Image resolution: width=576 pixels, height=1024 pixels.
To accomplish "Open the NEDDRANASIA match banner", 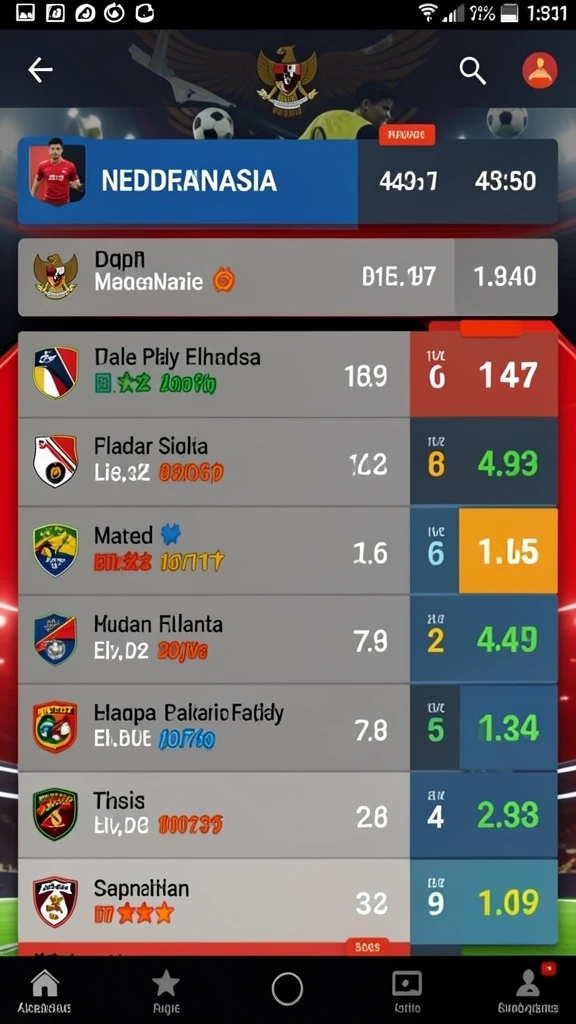I will [287, 182].
